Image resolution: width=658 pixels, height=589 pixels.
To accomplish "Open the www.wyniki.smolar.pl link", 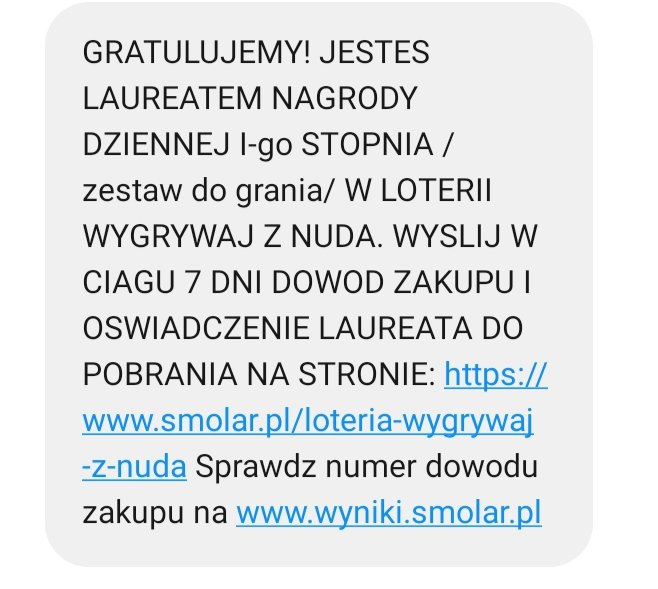I will (388, 513).
